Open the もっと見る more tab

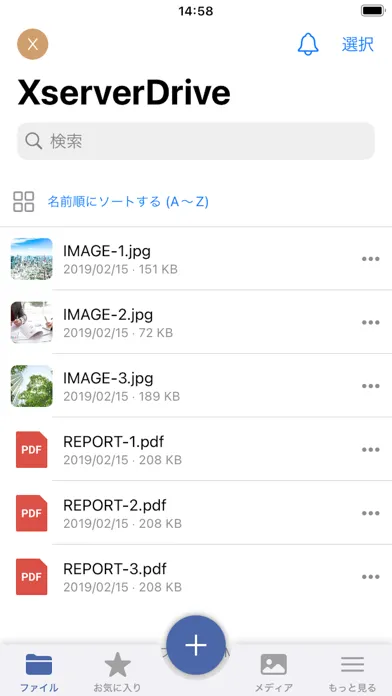coord(352,671)
